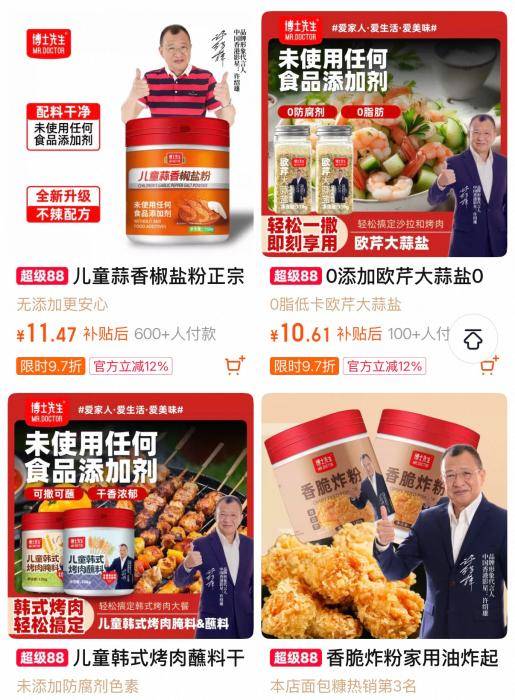Viewport: 515px width, 700px height.
Task: Add 欧芹大蒜盐 to cart
Action: (489, 365)
